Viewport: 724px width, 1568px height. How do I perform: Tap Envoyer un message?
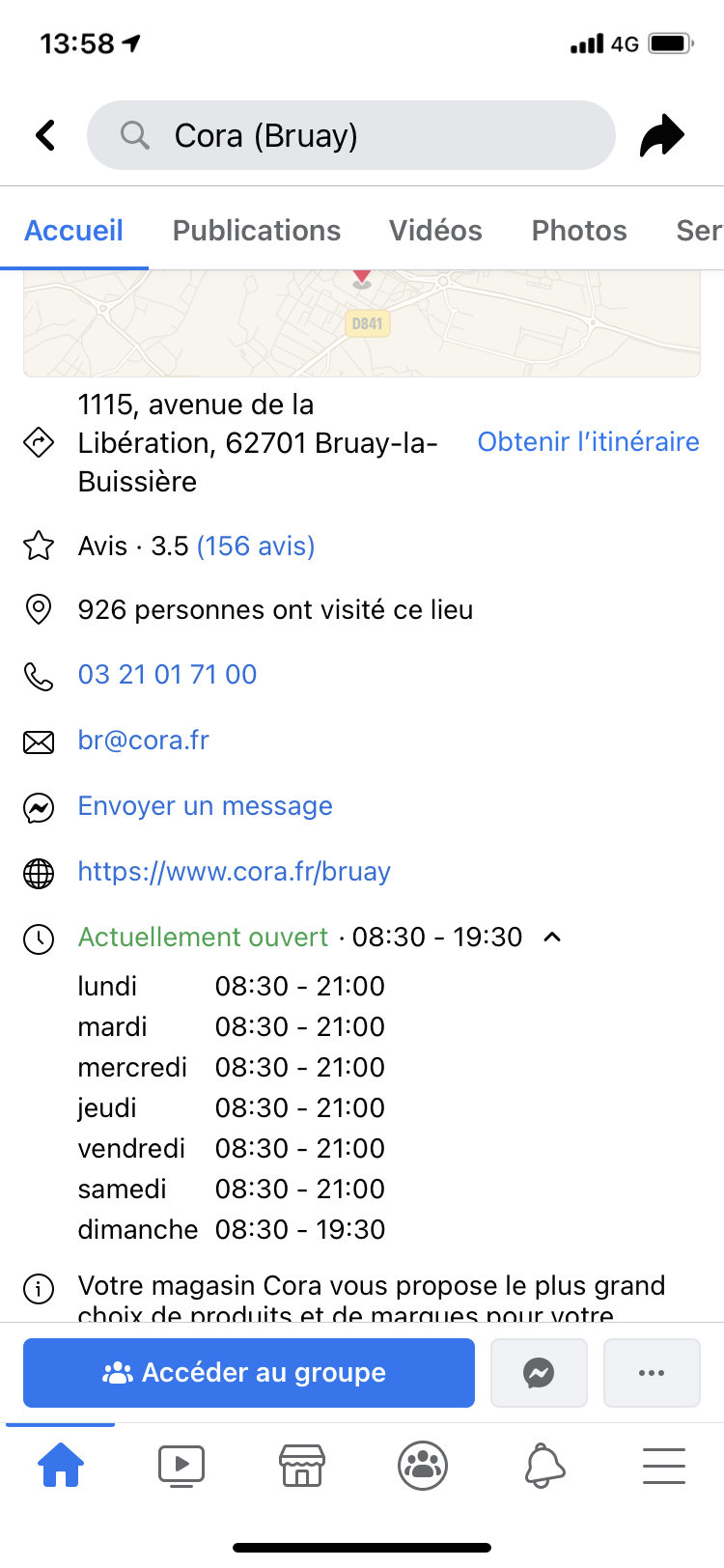click(x=206, y=806)
